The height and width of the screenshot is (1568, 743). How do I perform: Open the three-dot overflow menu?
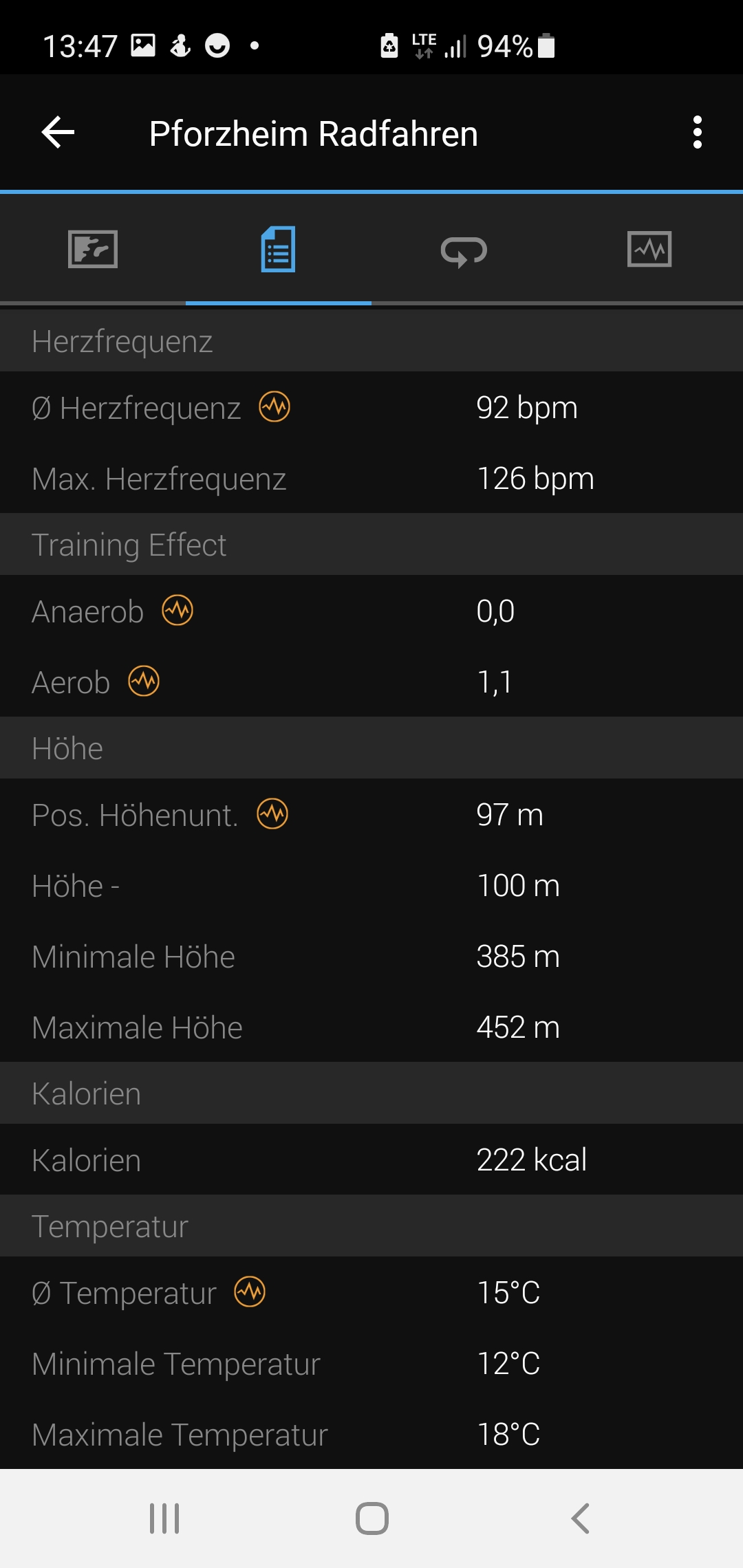click(x=698, y=132)
